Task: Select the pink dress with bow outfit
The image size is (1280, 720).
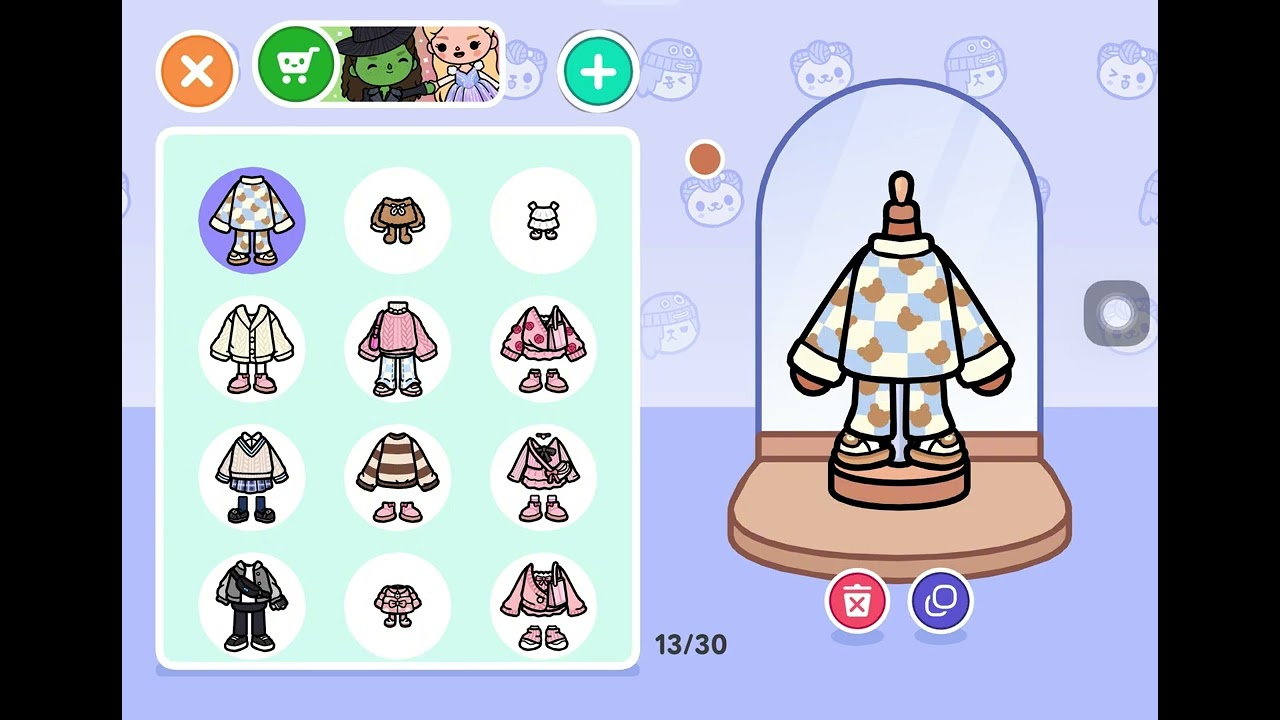Action: coord(543,477)
